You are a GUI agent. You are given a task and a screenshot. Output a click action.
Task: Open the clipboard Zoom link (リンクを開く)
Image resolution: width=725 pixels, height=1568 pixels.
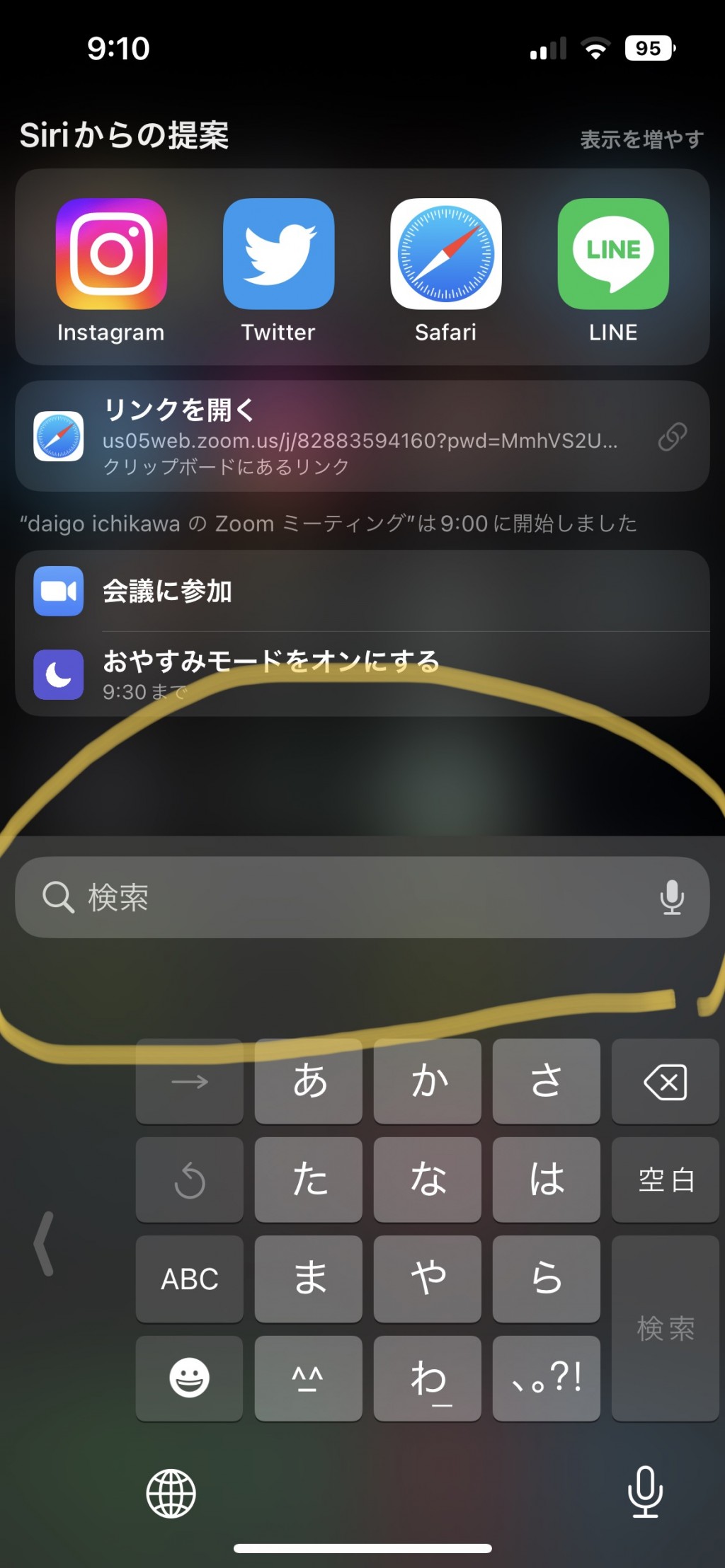(362, 436)
